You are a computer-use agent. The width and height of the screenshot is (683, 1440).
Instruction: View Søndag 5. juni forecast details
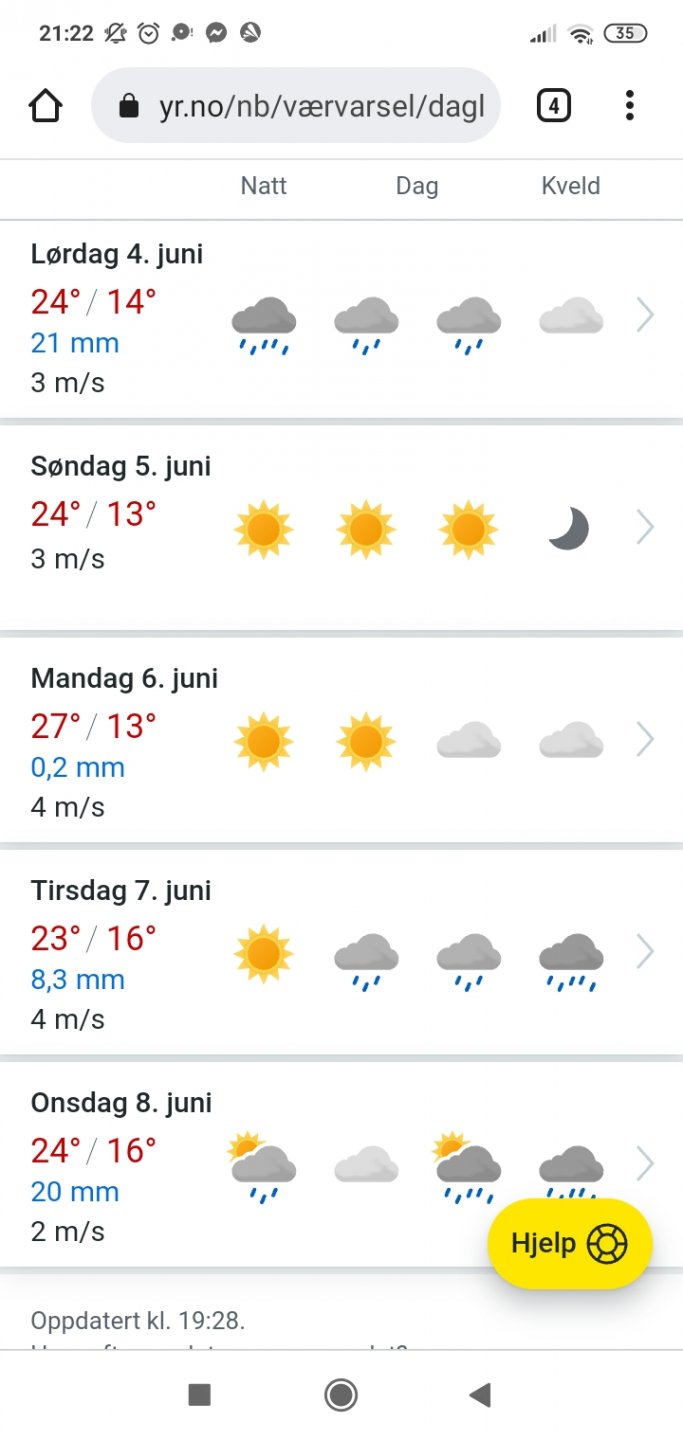(x=340, y=528)
